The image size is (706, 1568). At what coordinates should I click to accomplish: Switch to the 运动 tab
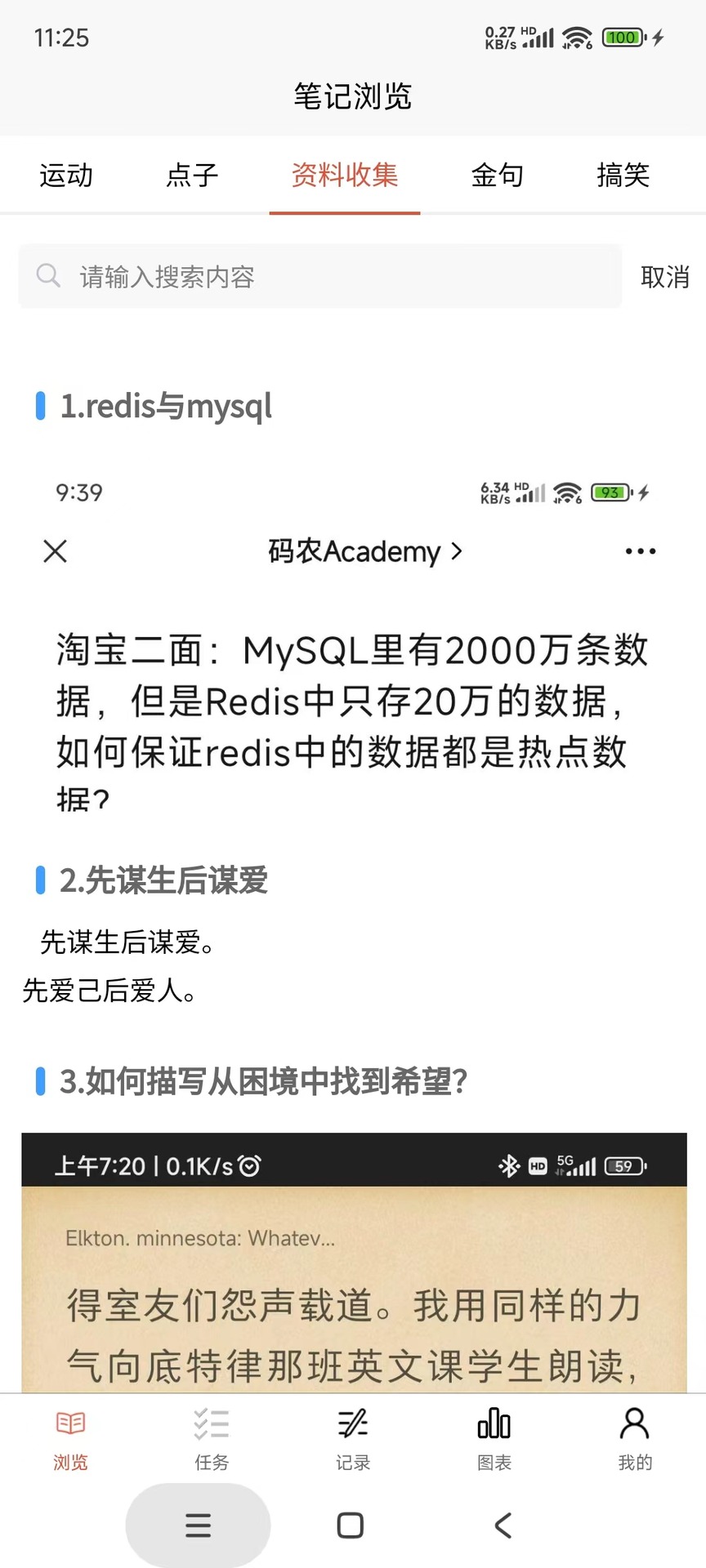click(x=65, y=176)
